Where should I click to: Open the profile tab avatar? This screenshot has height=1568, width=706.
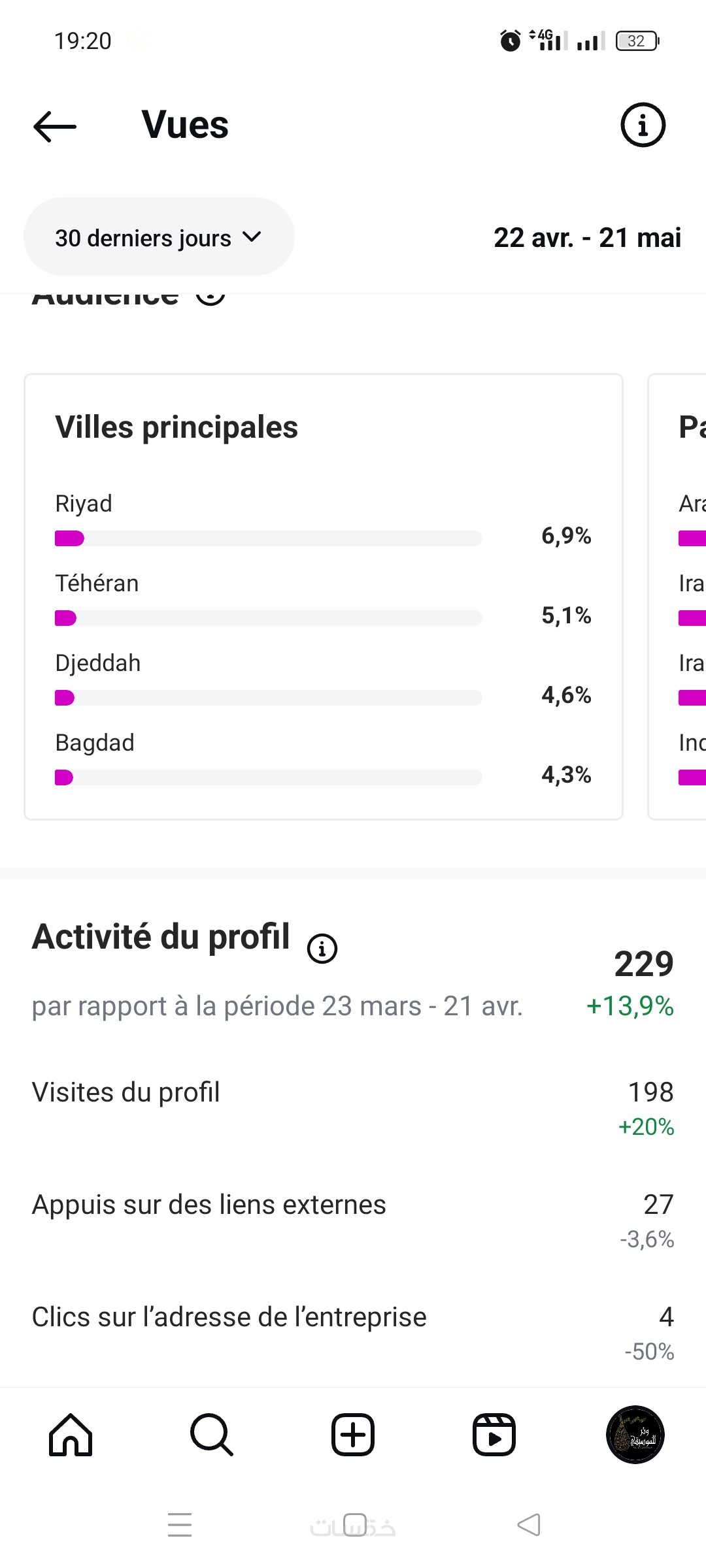tap(635, 1435)
